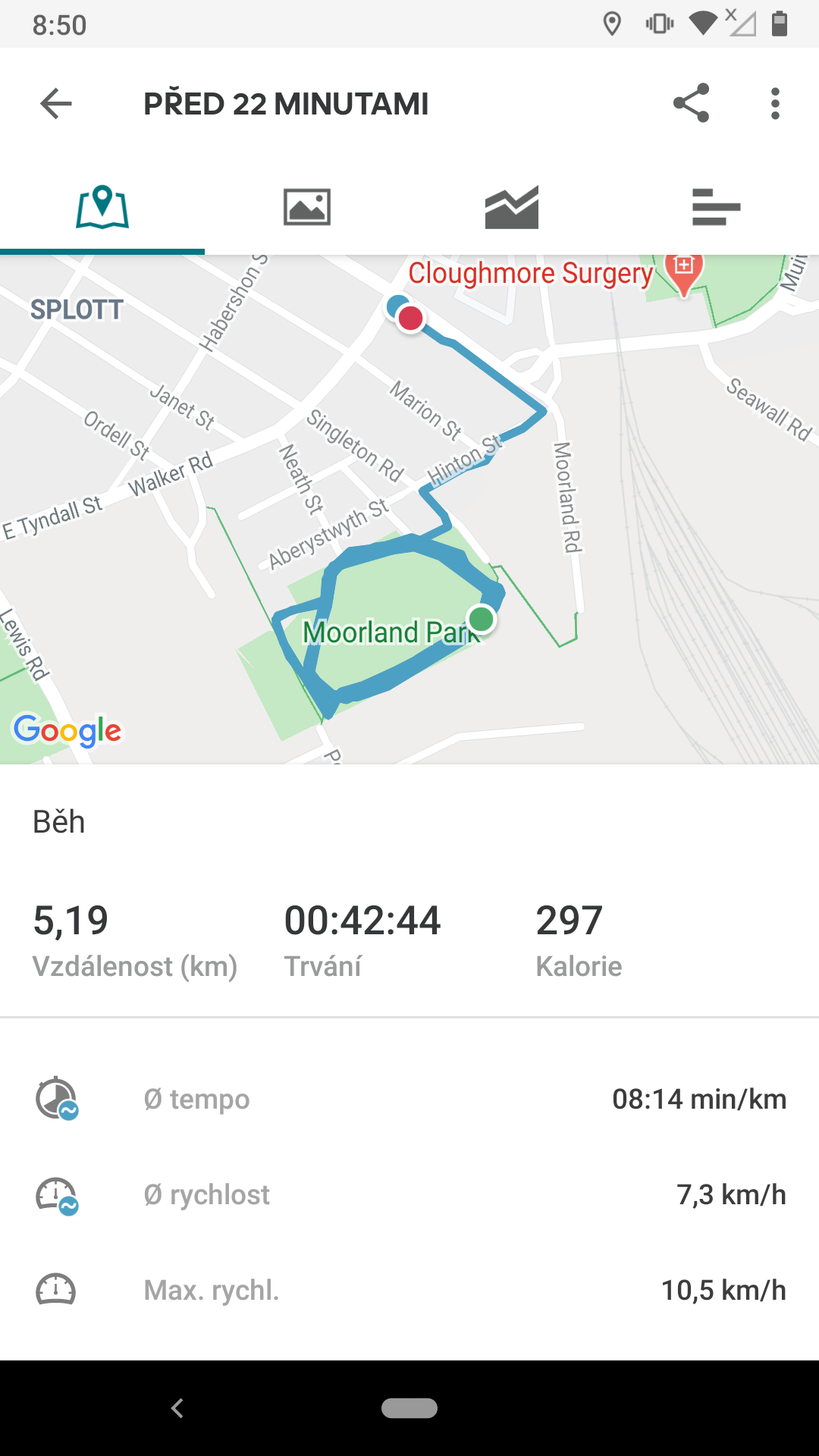Viewport: 819px width, 1456px height.
Task: Tap the system back button
Action: point(177,1408)
